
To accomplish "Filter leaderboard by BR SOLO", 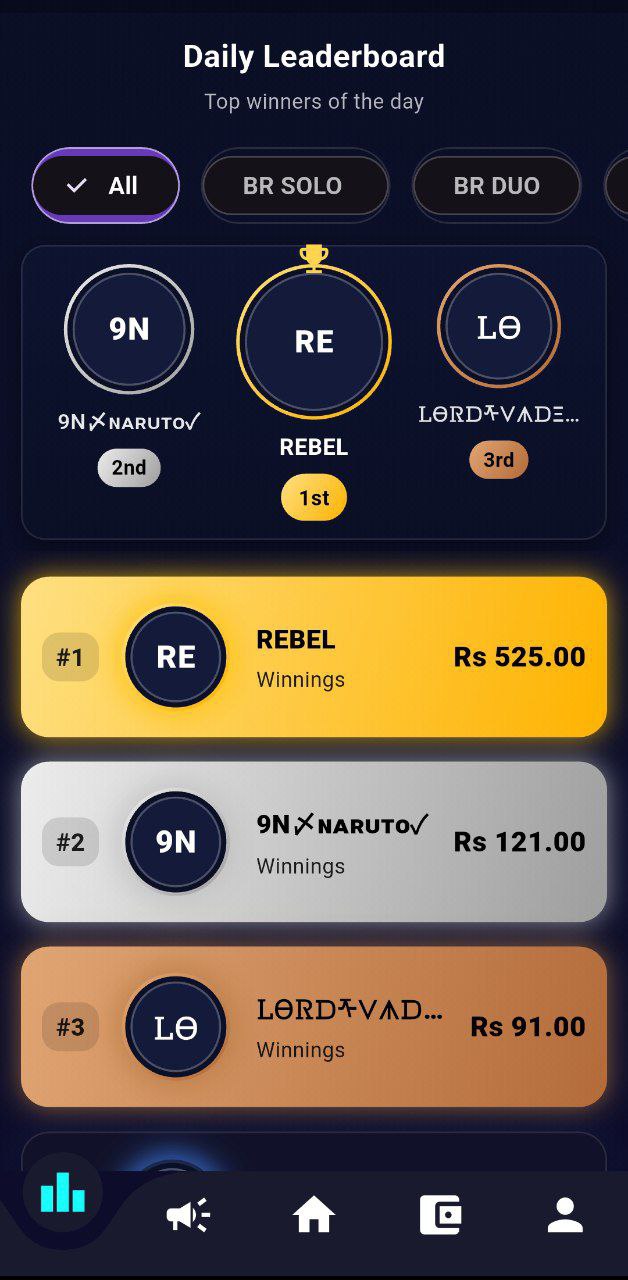I will pos(293,186).
